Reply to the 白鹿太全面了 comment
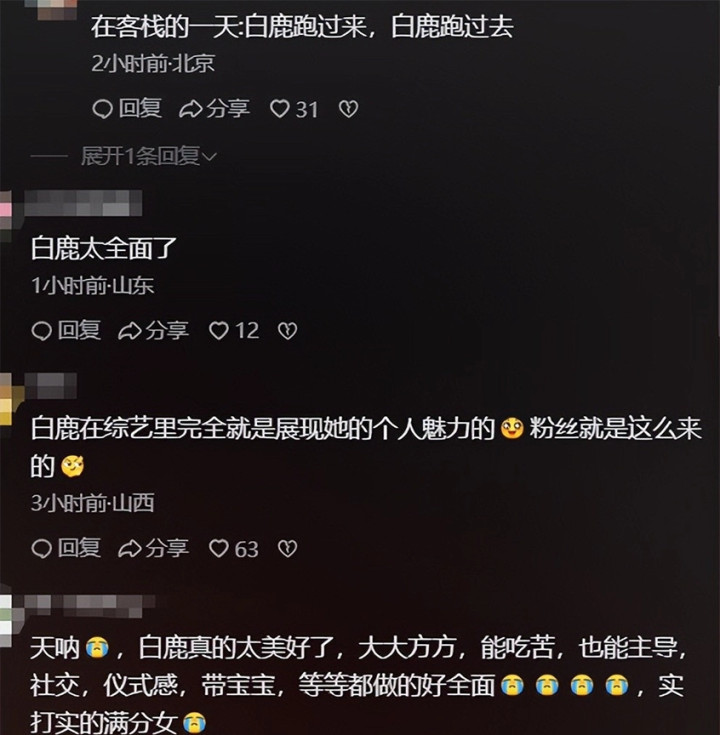 [66, 330]
